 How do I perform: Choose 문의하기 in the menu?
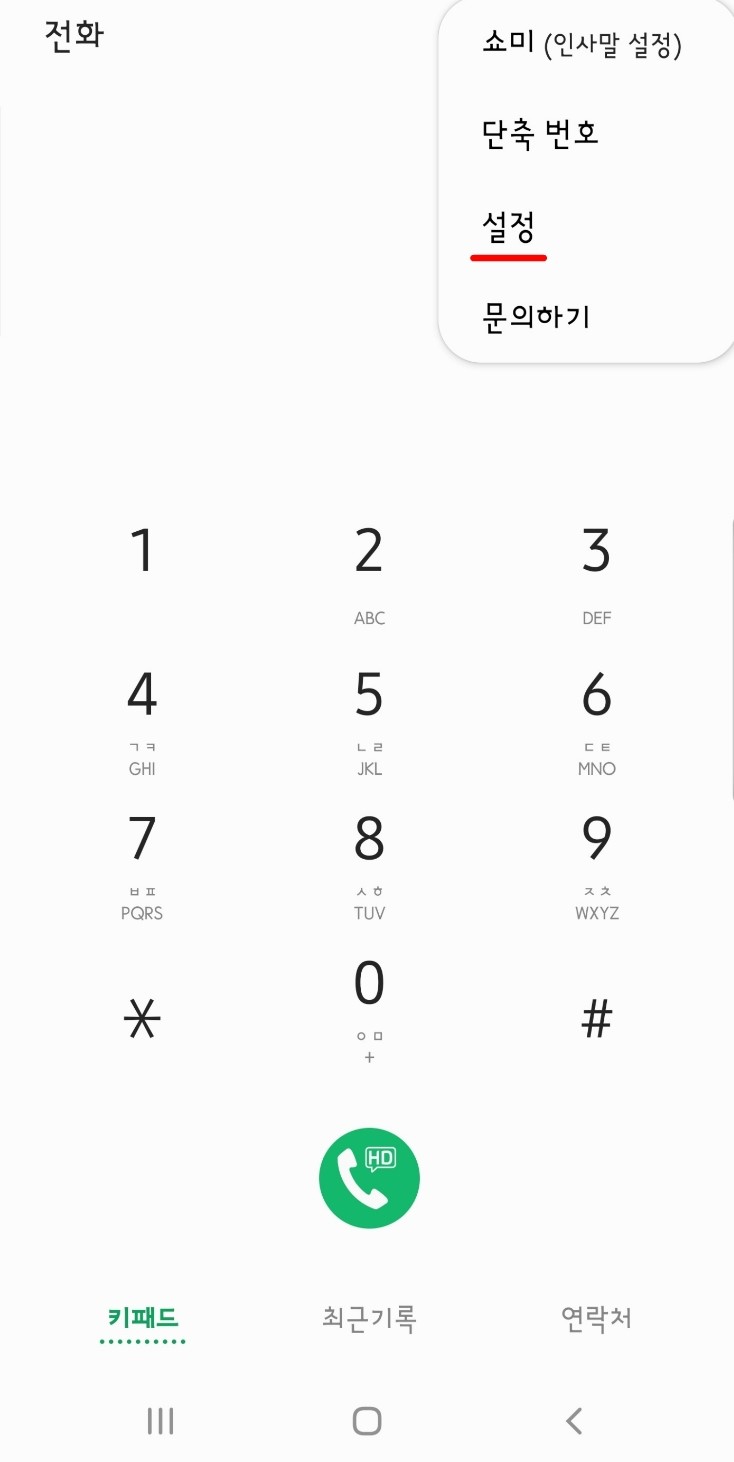tap(586, 317)
